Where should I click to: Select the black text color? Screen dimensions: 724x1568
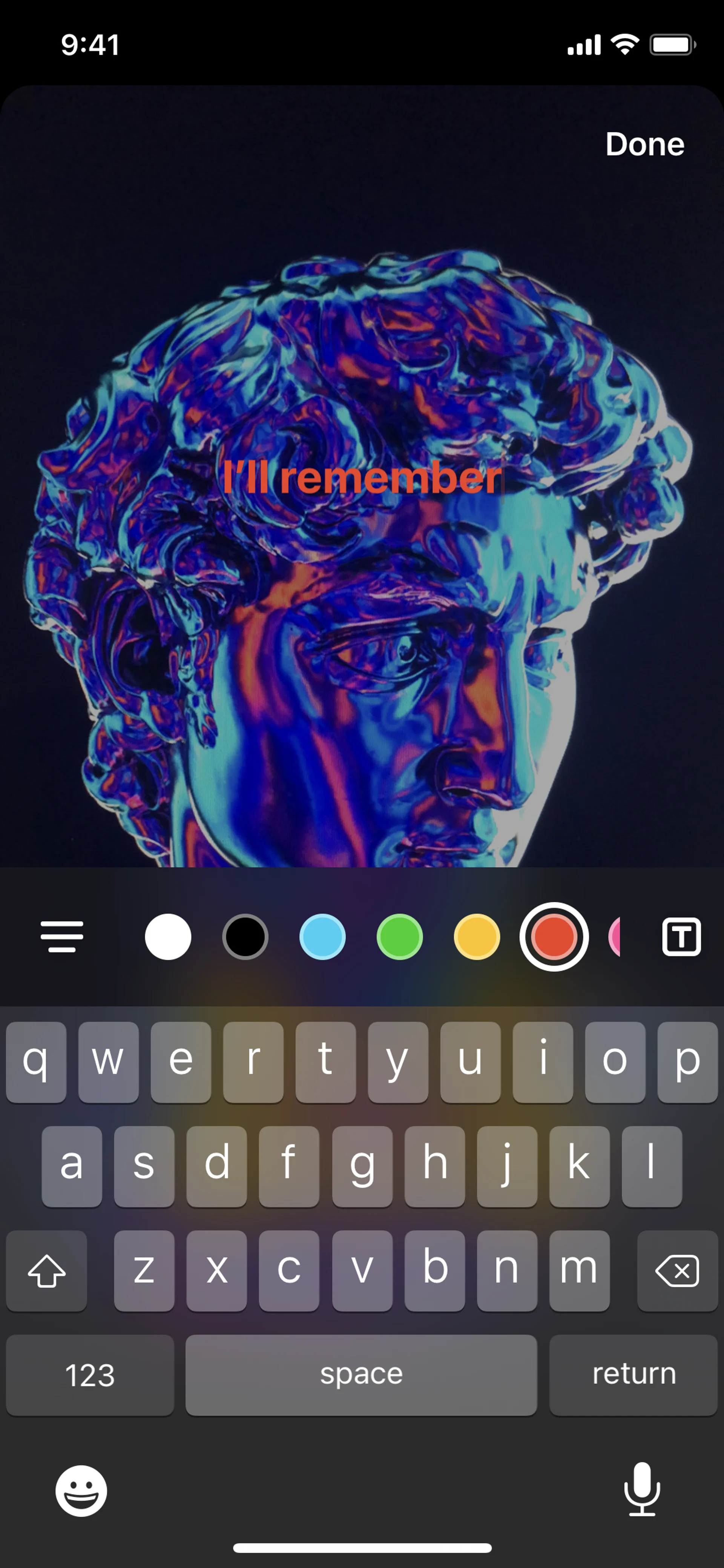coord(245,937)
